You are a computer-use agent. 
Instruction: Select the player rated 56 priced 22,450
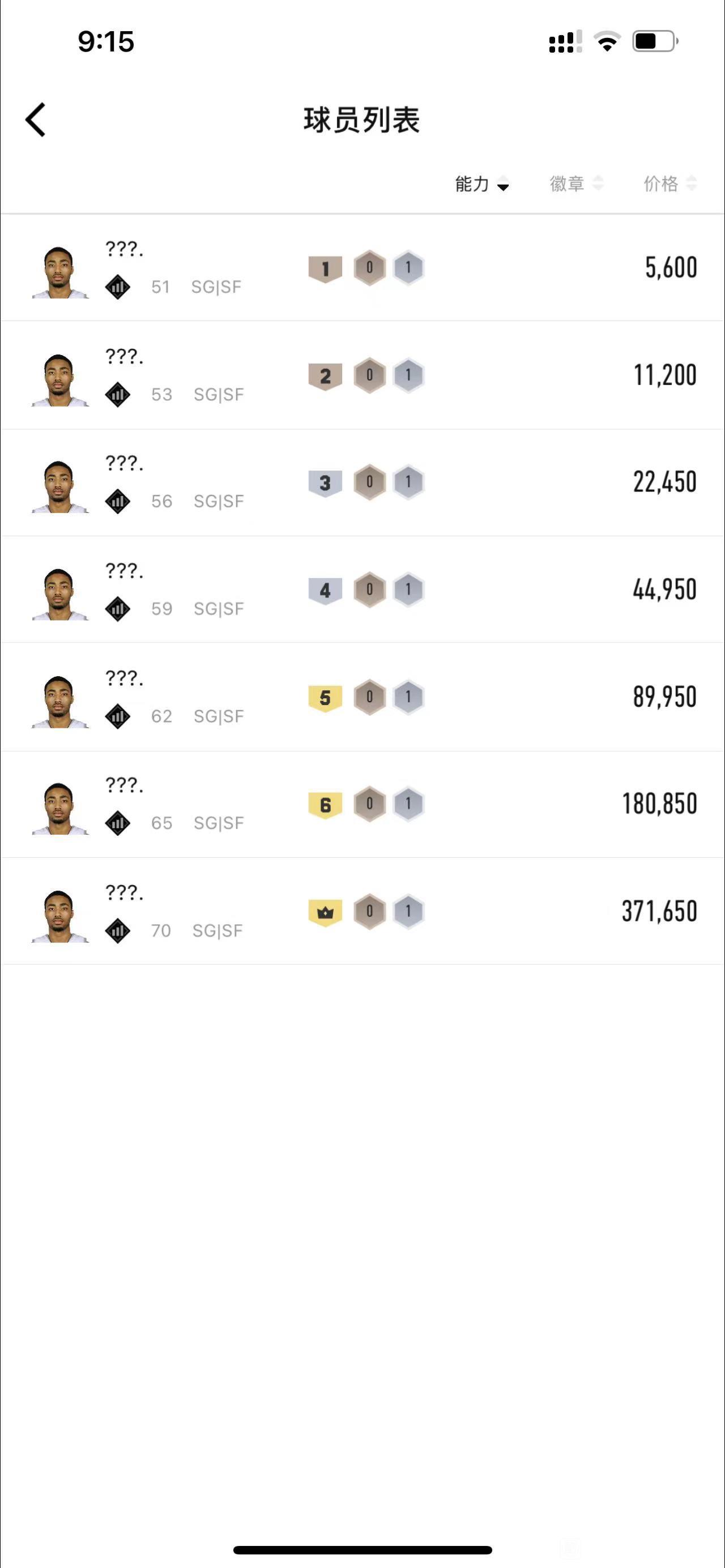[362, 482]
